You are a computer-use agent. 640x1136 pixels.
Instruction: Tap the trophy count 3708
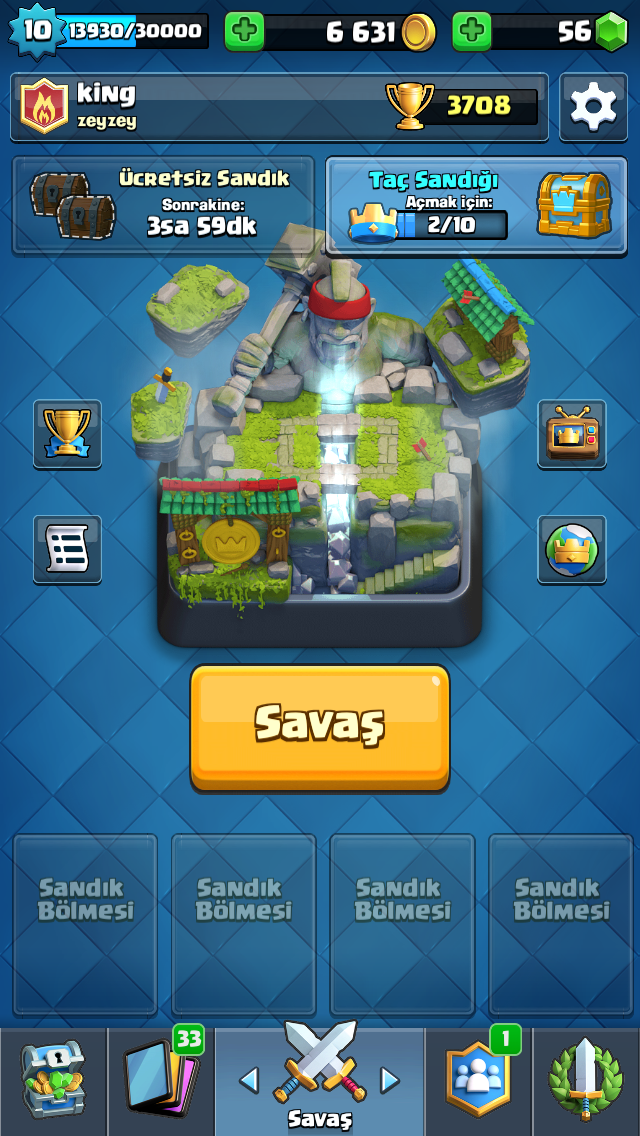click(478, 106)
